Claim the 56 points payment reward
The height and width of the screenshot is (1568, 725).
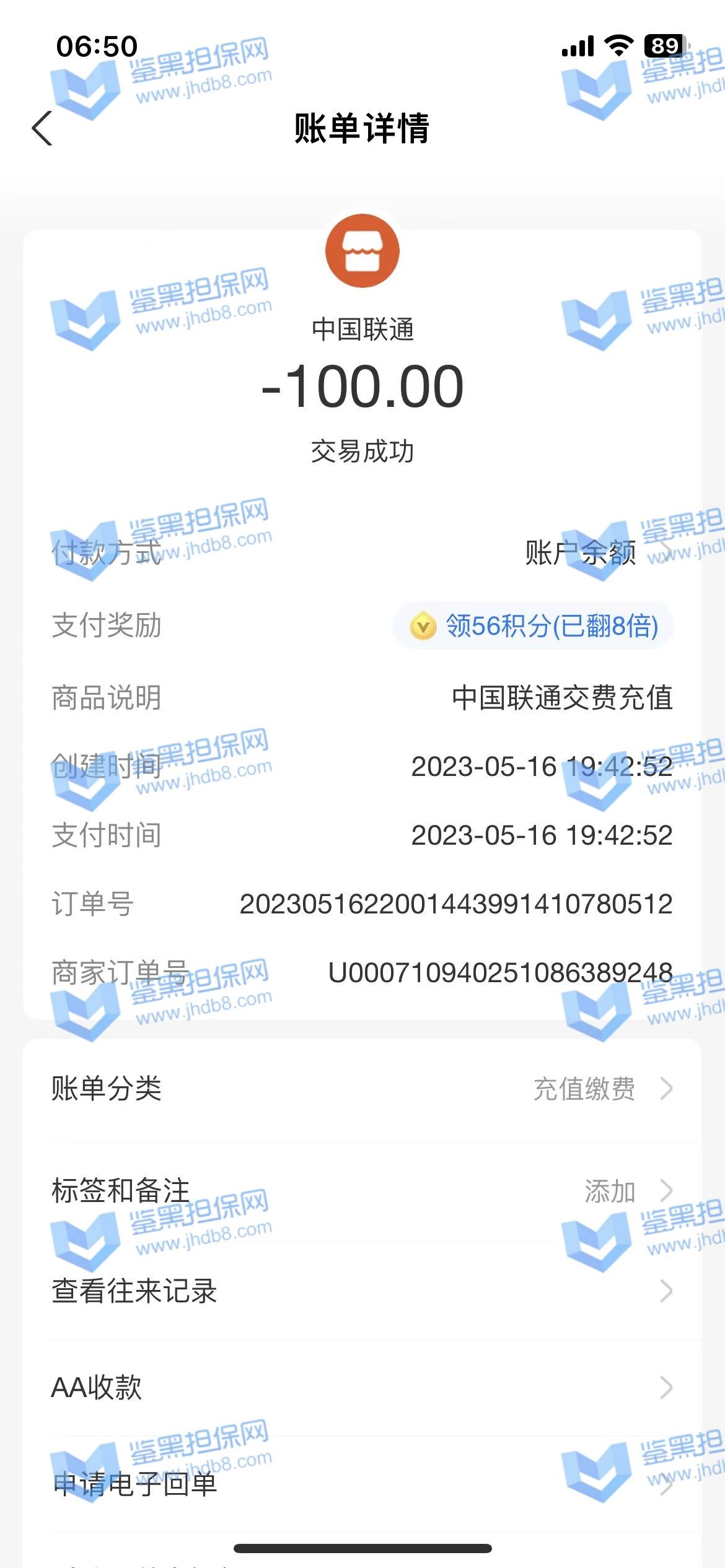coord(534,626)
